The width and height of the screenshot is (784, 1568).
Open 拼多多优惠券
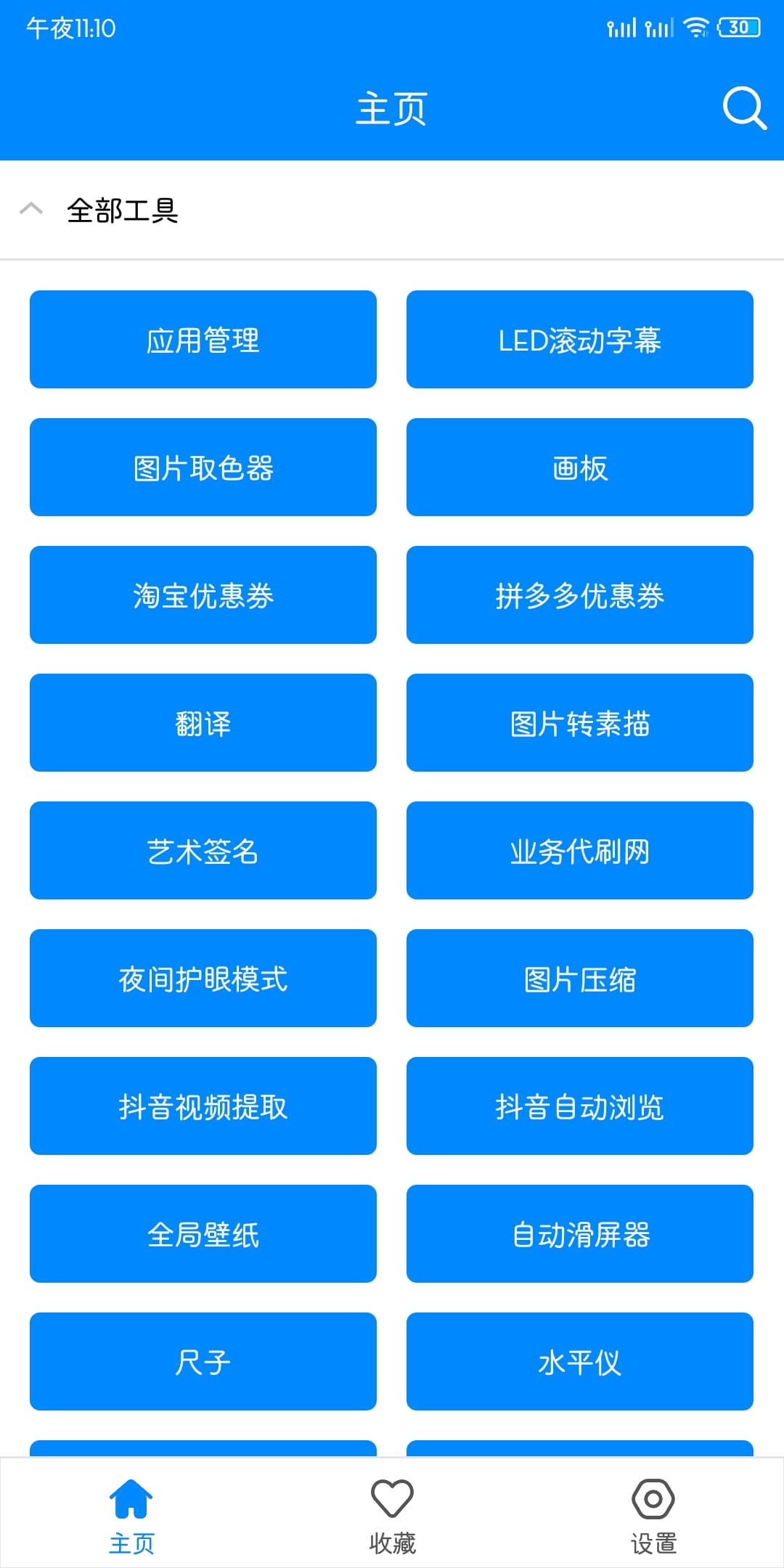(580, 595)
